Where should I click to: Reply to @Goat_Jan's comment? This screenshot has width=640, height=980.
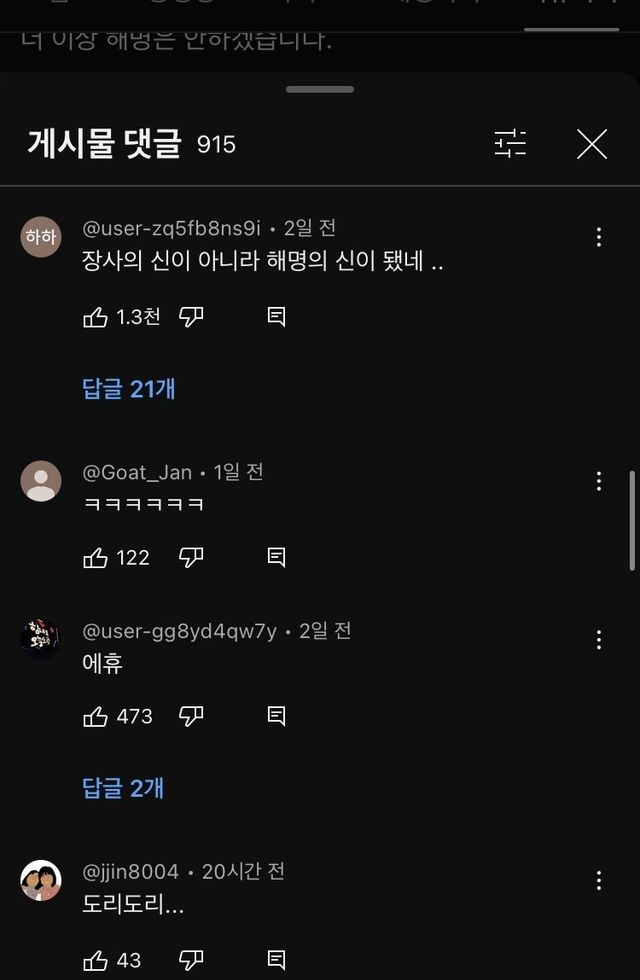point(277,558)
